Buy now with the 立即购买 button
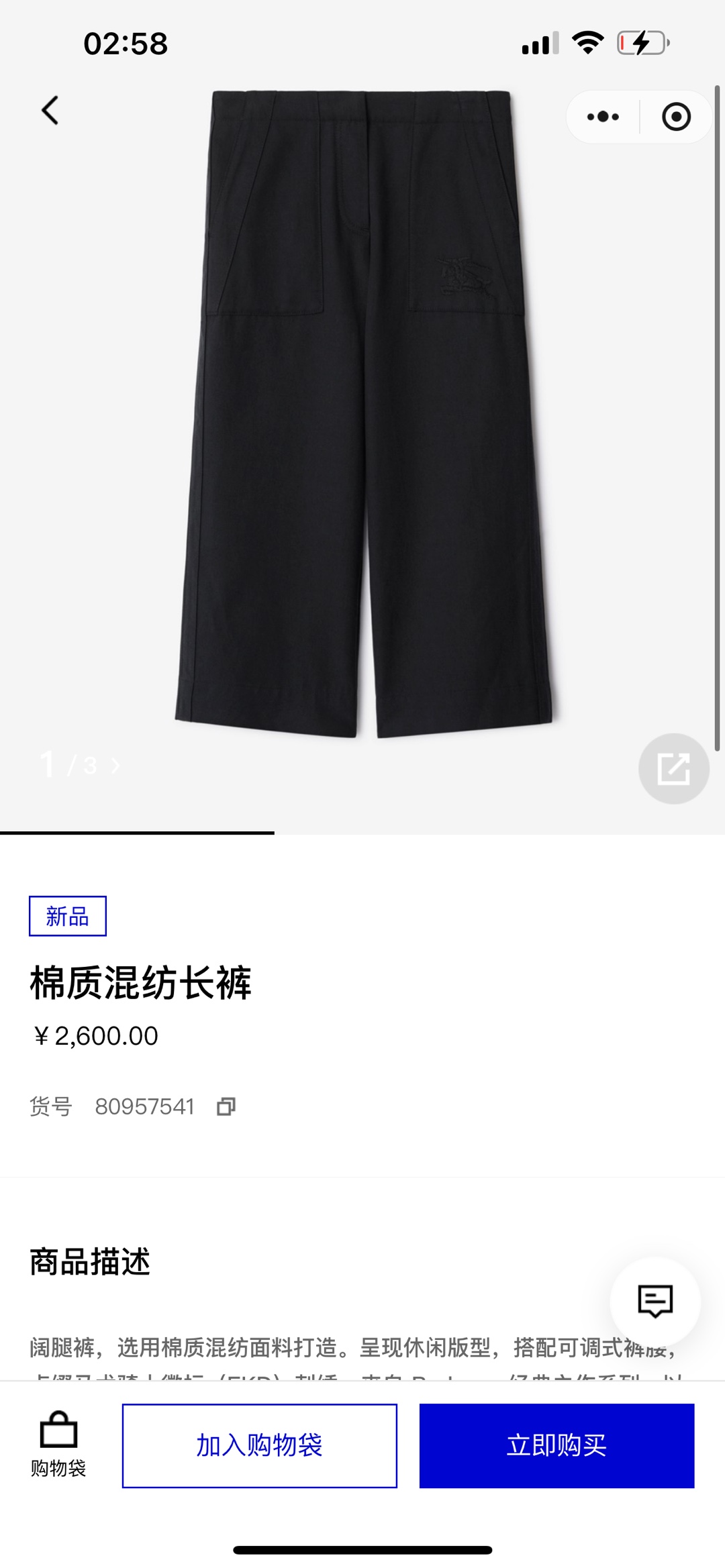Screen dimensions: 725x1568 [557, 1445]
